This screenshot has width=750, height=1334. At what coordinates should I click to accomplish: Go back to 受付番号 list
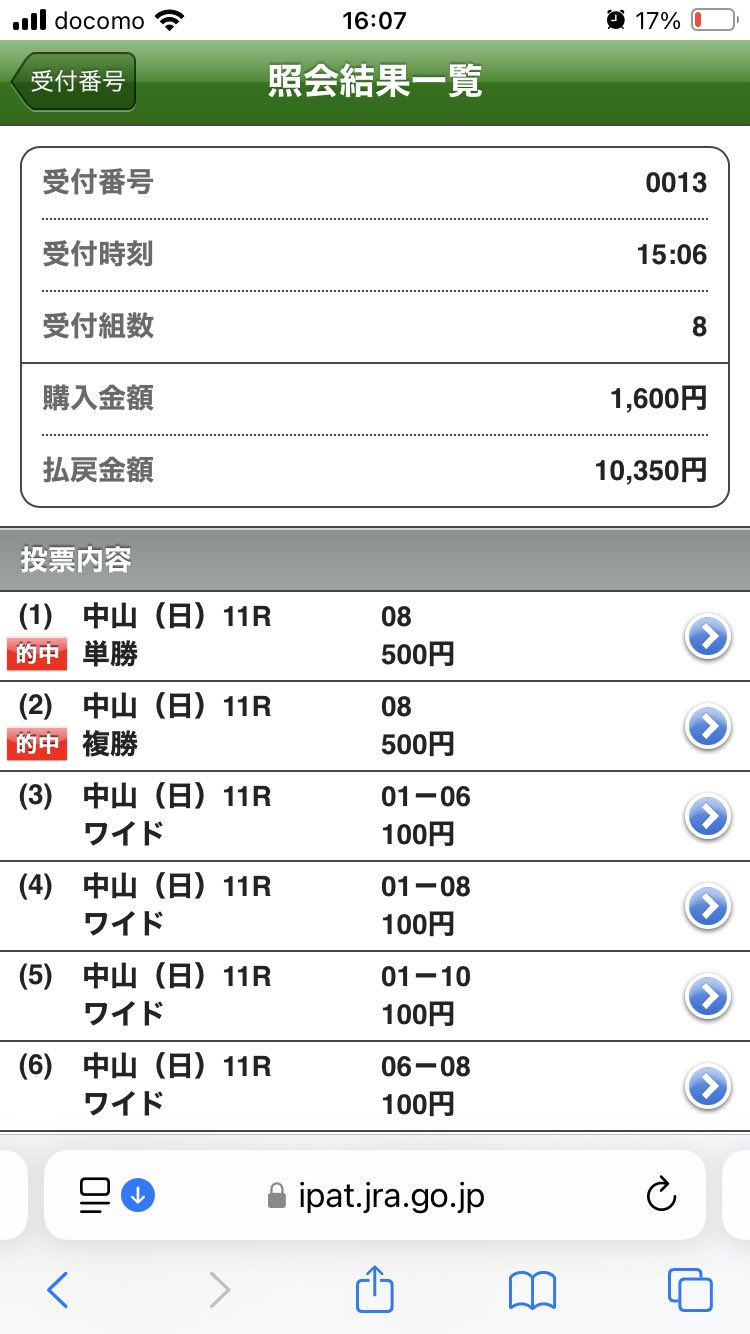coord(73,82)
